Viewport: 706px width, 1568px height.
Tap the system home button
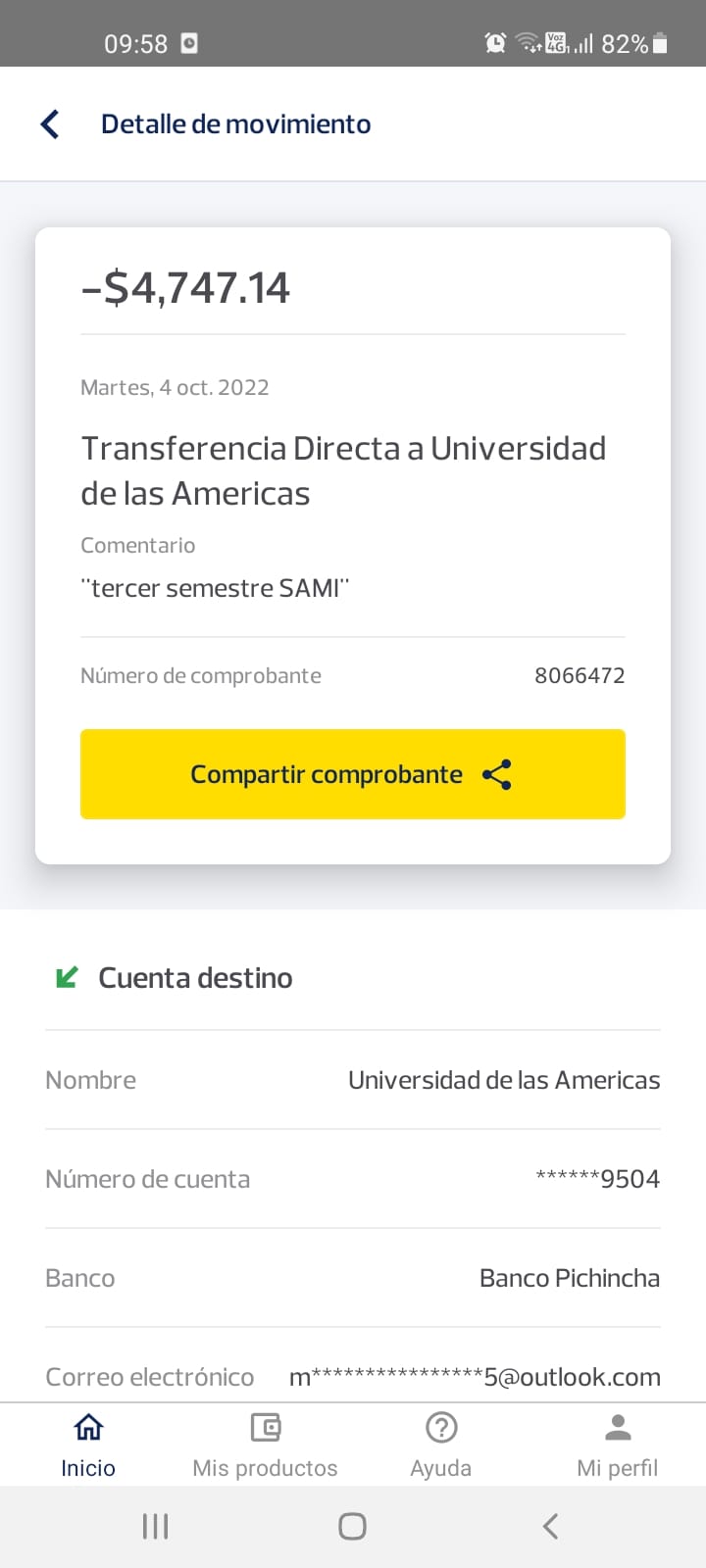click(352, 1526)
